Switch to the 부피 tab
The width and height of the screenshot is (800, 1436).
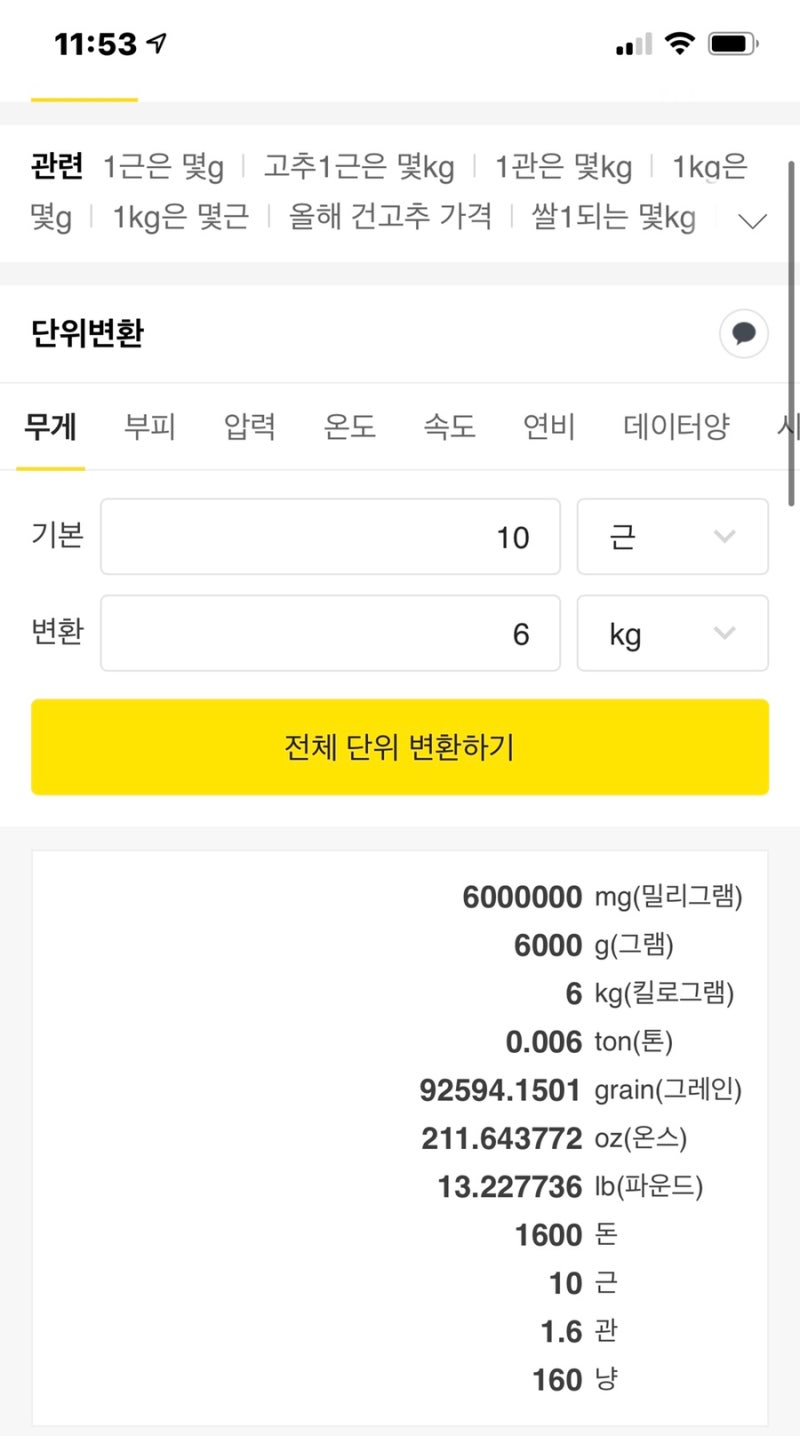(x=149, y=426)
